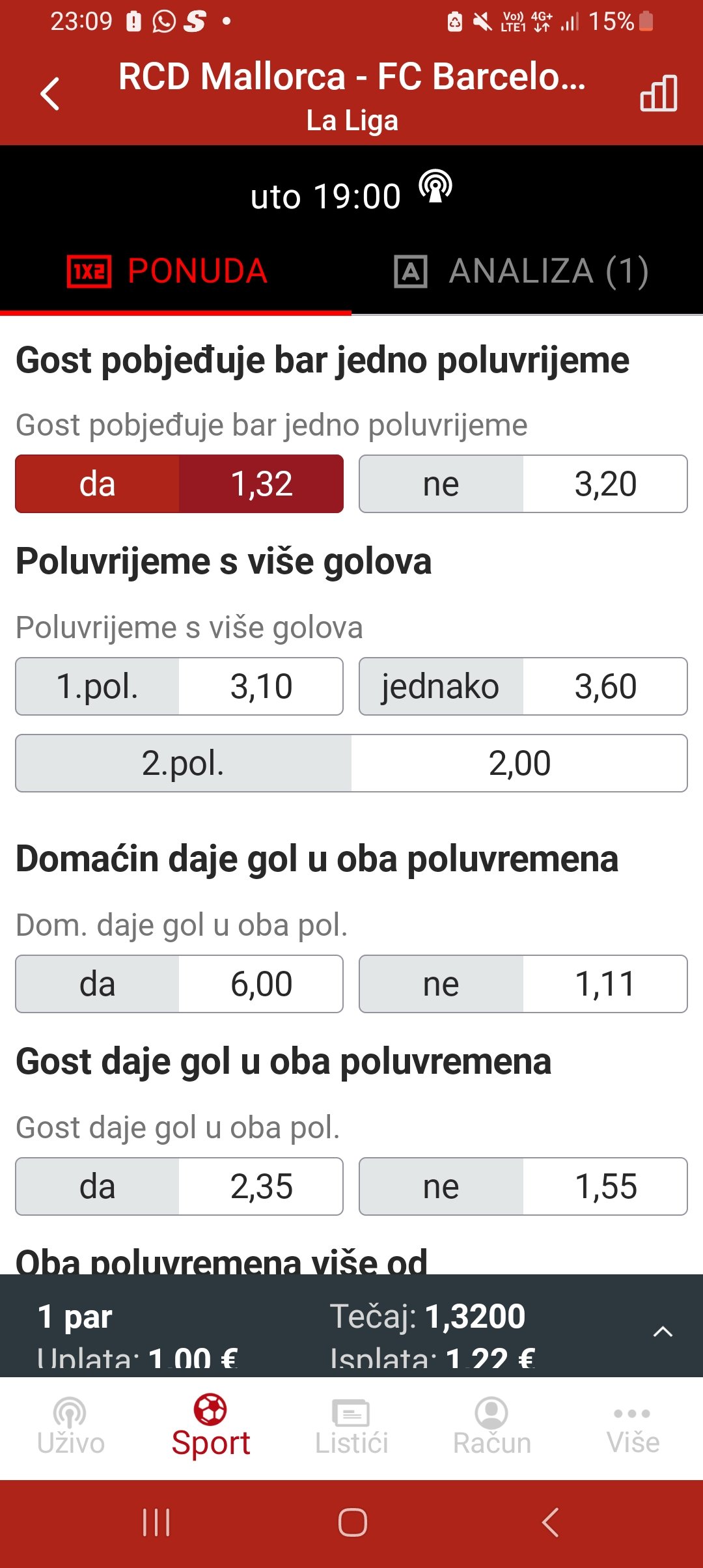Viewport: 703px width, 1568px height.
Task: Choose 1.pol. at odds 3,10
Action: point(179,686)
